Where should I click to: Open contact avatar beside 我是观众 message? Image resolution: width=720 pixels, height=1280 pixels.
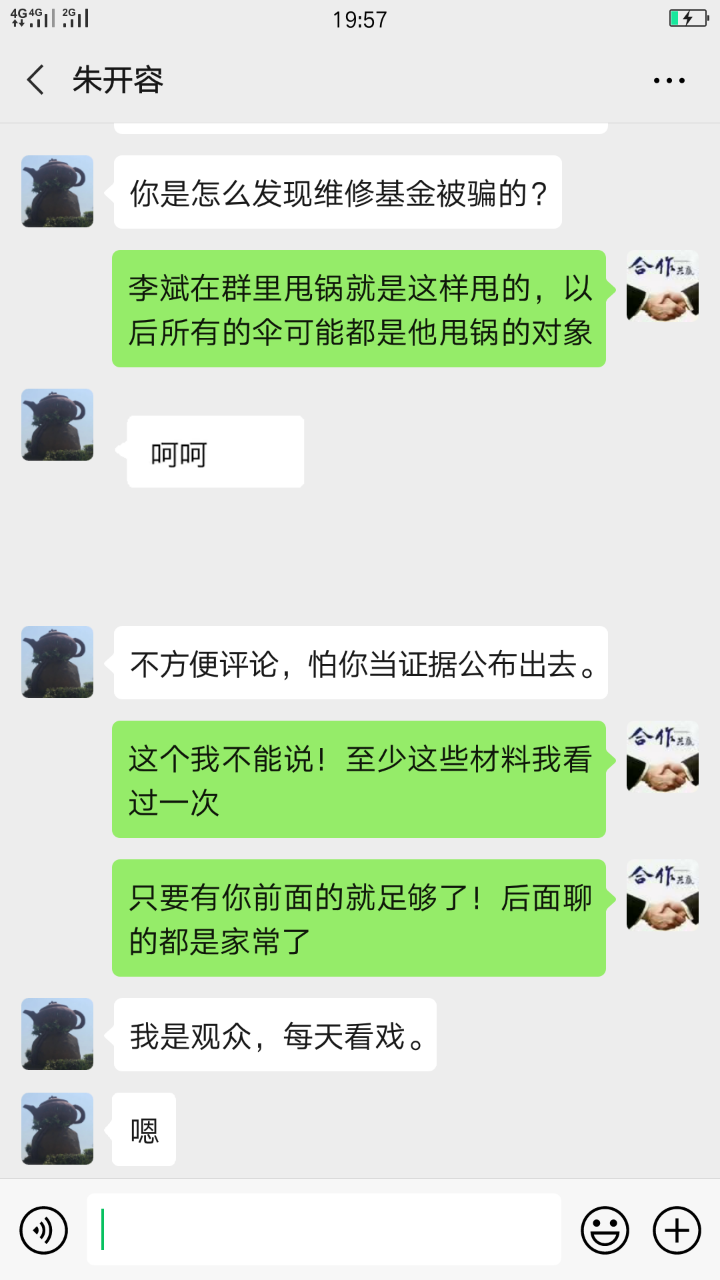[57, 1034]
